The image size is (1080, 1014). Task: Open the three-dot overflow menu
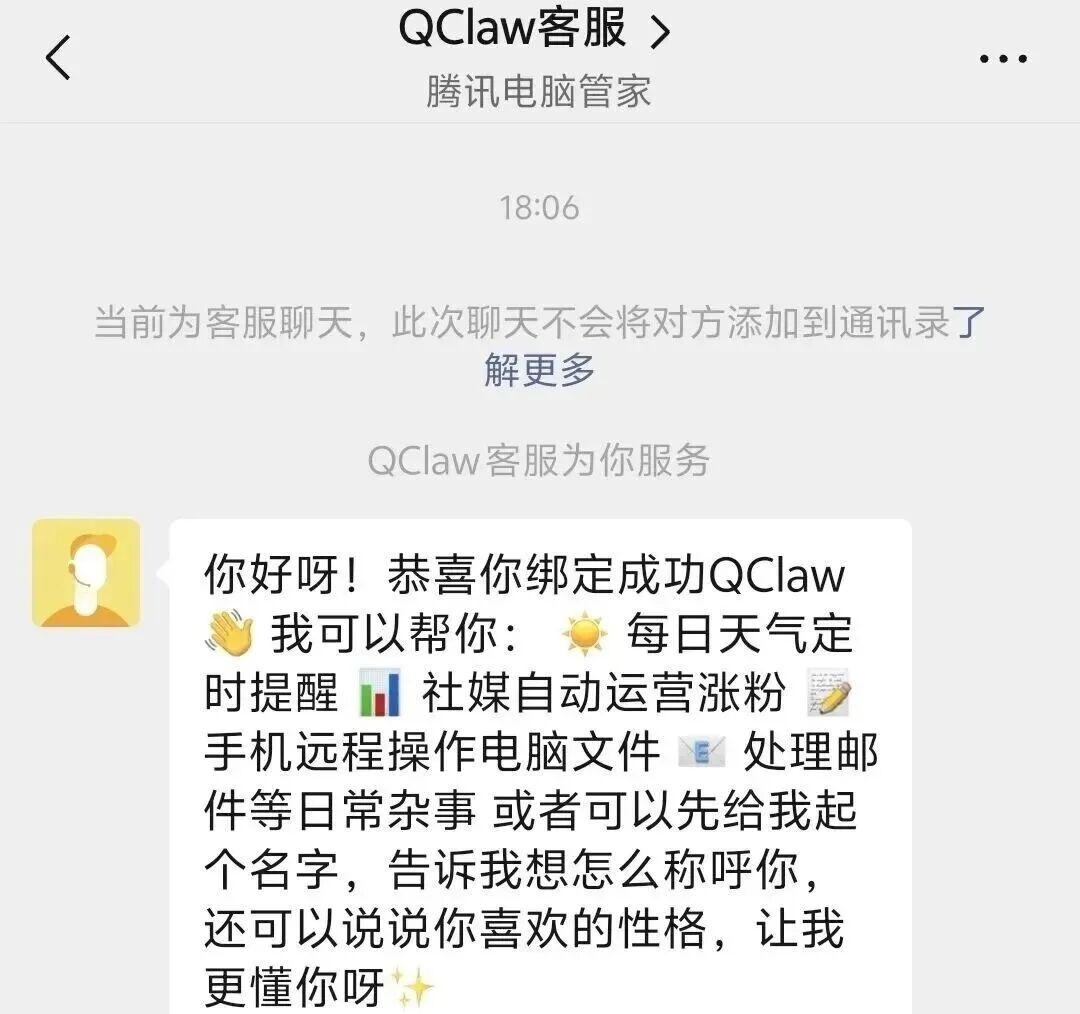pos(1002,59)
